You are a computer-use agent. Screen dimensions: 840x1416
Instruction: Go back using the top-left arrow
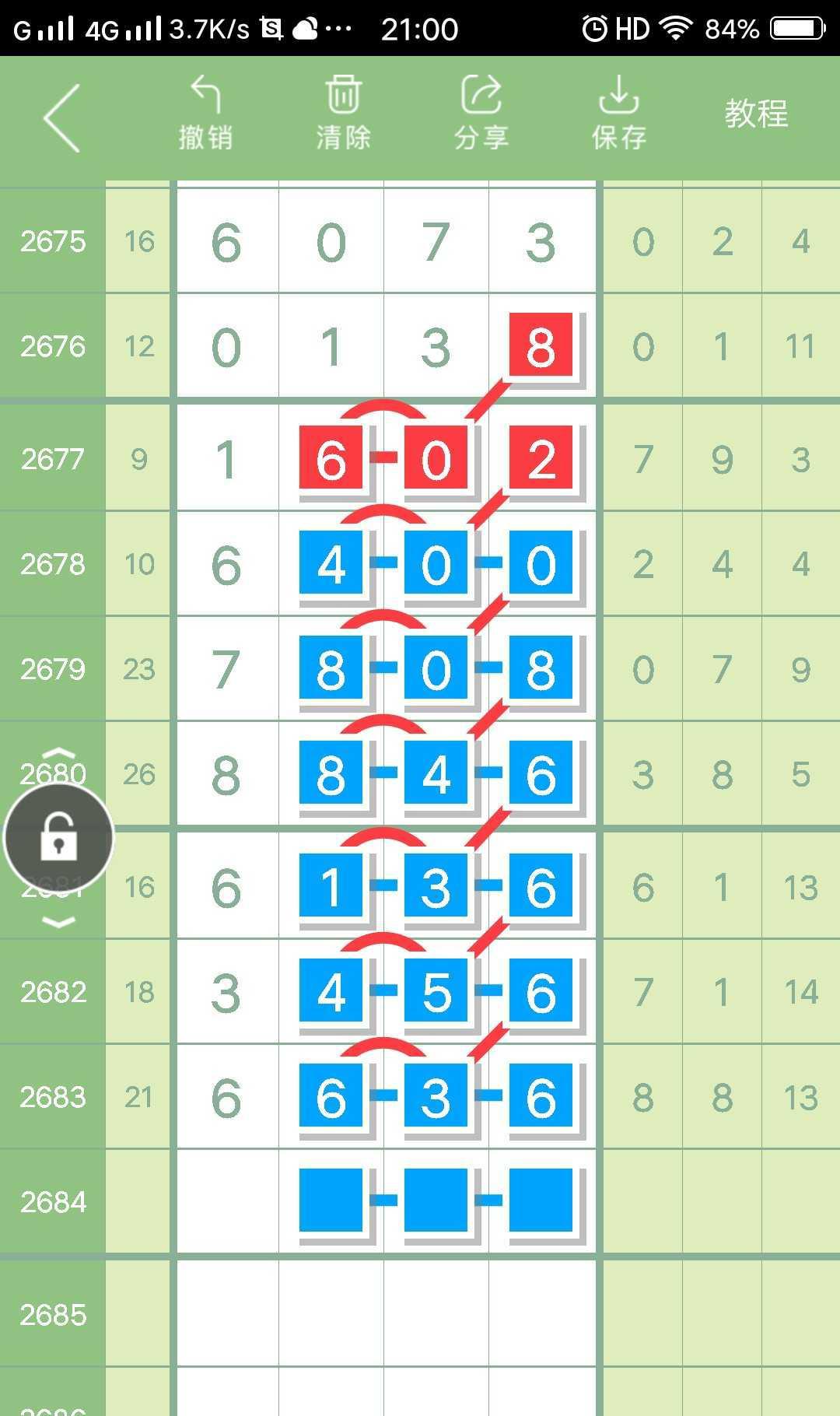point(62,117)
